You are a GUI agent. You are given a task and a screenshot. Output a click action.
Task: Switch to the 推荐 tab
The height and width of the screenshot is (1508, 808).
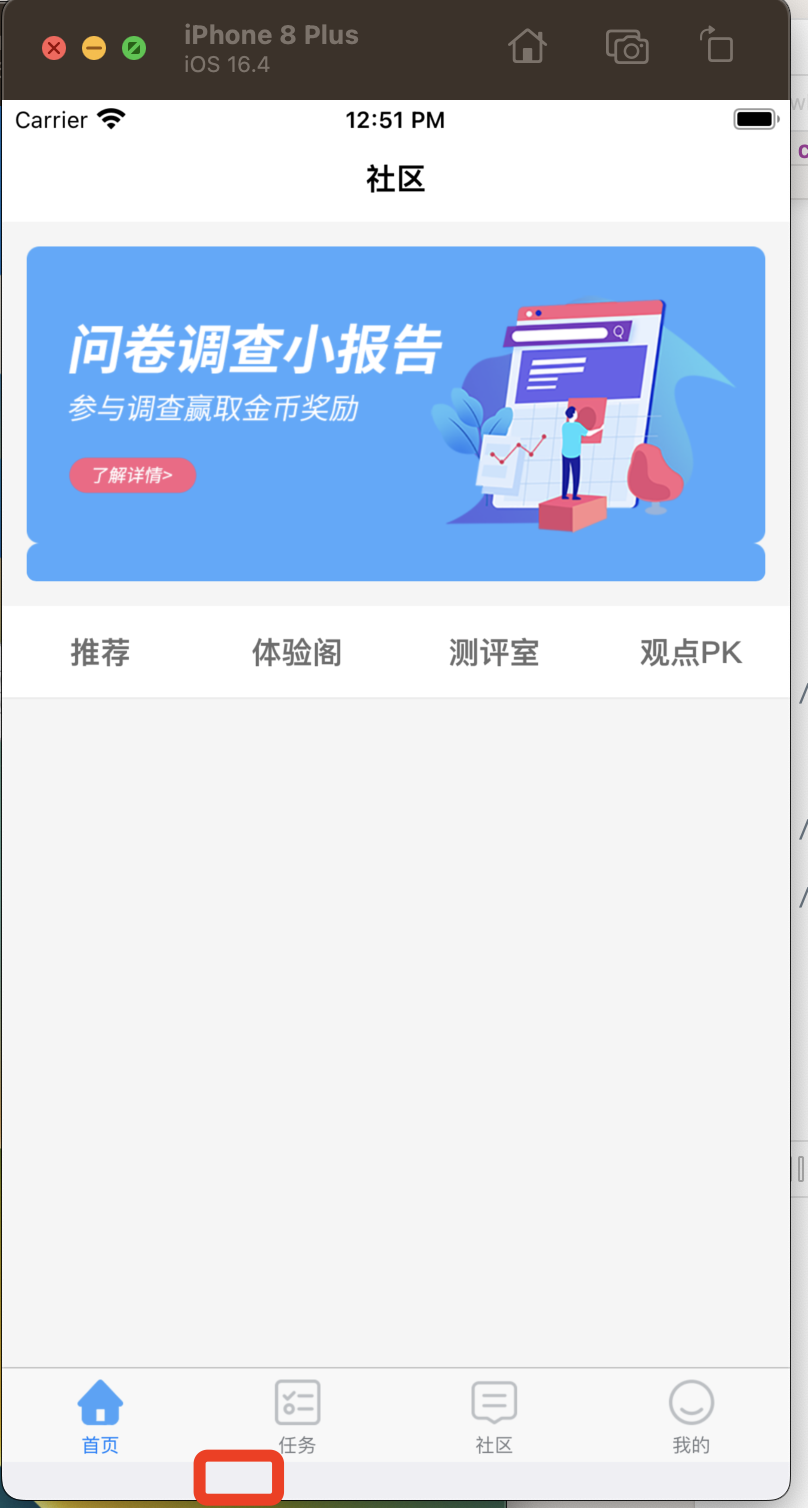pos(100,653)
